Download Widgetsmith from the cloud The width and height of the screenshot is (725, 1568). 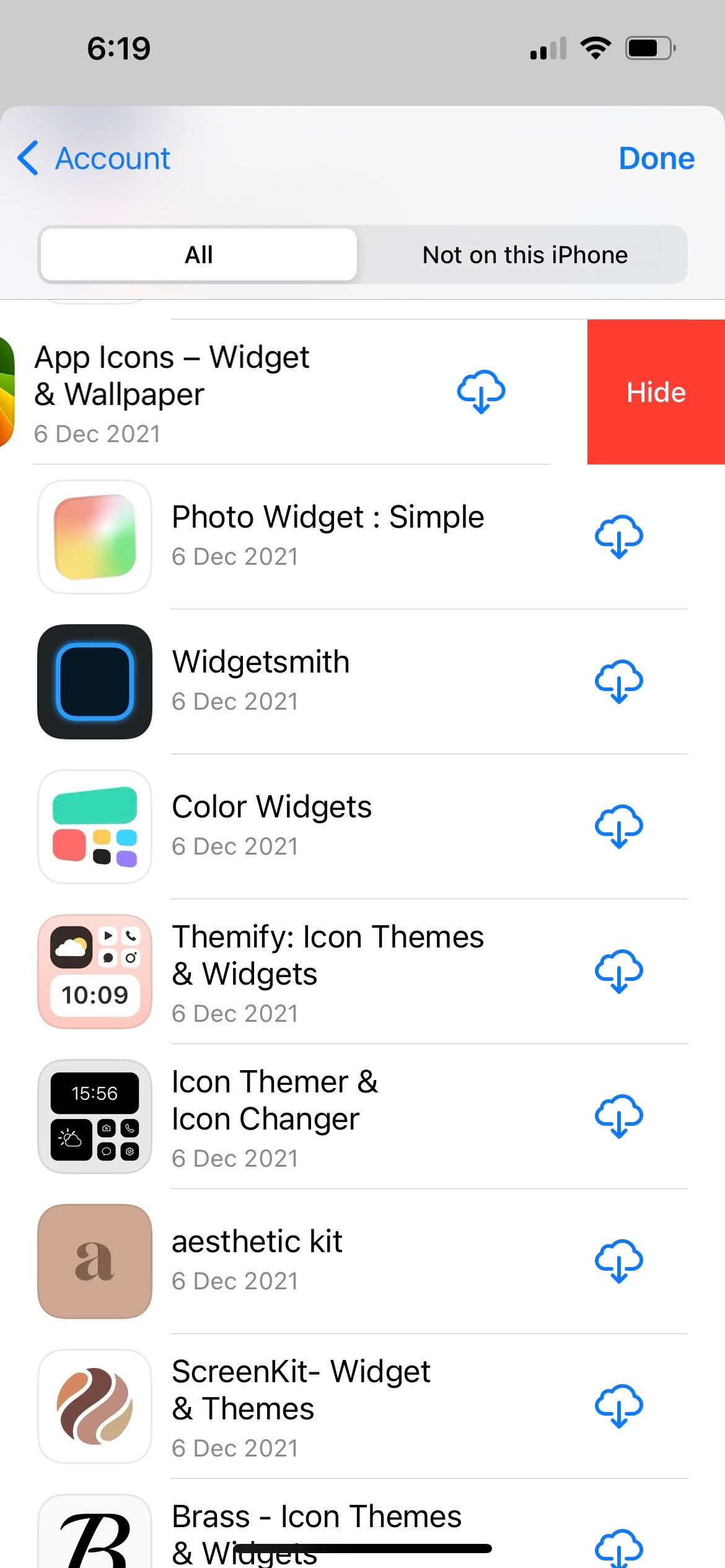click(618, 681)
